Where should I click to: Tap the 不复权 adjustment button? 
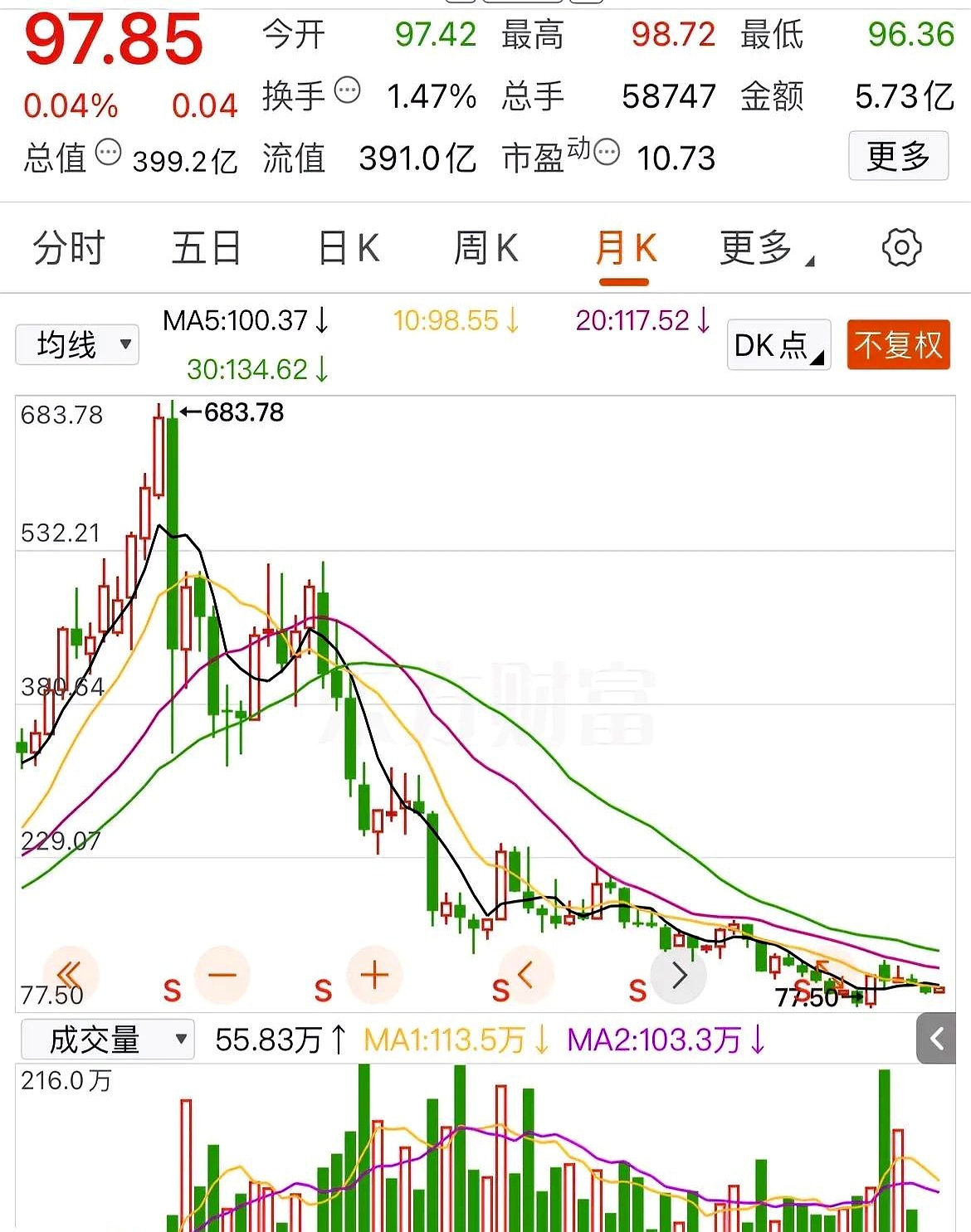click(x=898, y=344)
